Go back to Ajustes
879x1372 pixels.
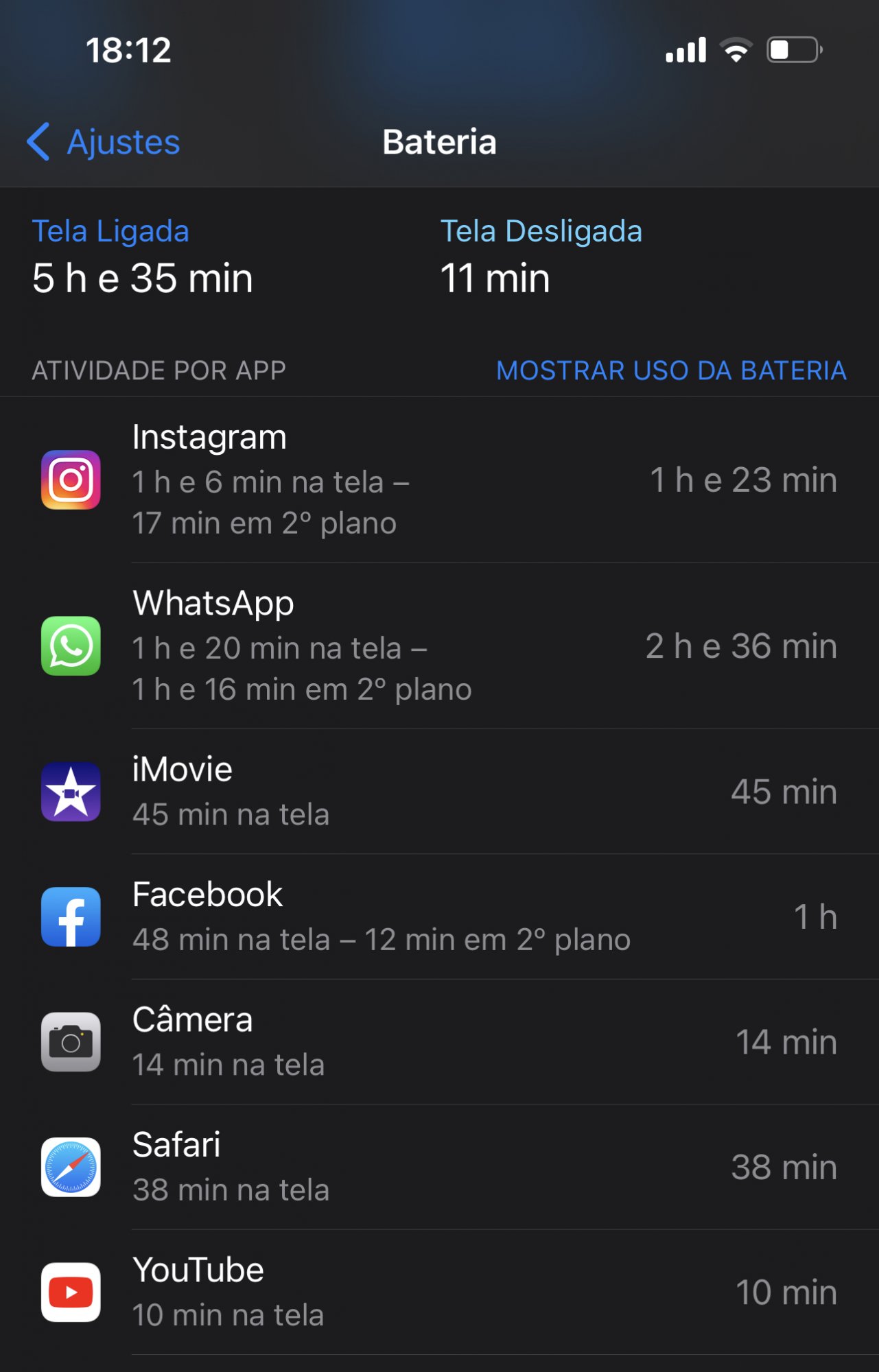click(103, 142)
